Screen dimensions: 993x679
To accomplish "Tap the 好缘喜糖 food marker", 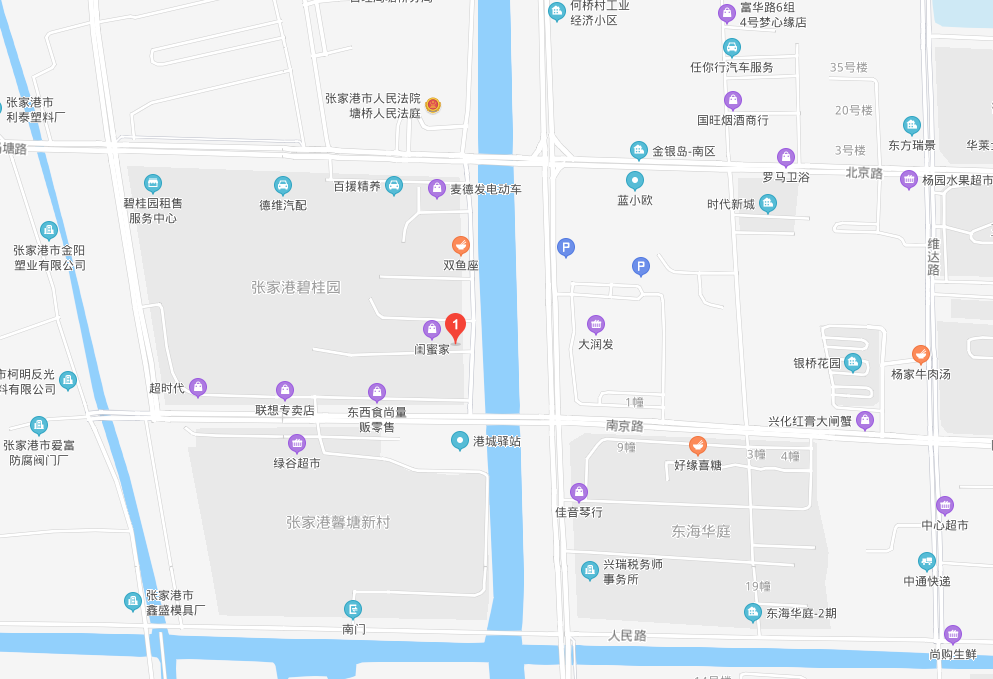I will click(x=698, y=445).
